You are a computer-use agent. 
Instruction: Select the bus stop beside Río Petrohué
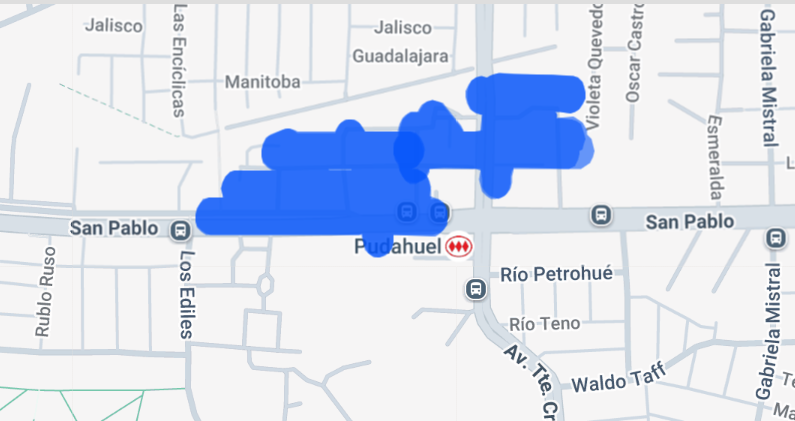(476, 290)
